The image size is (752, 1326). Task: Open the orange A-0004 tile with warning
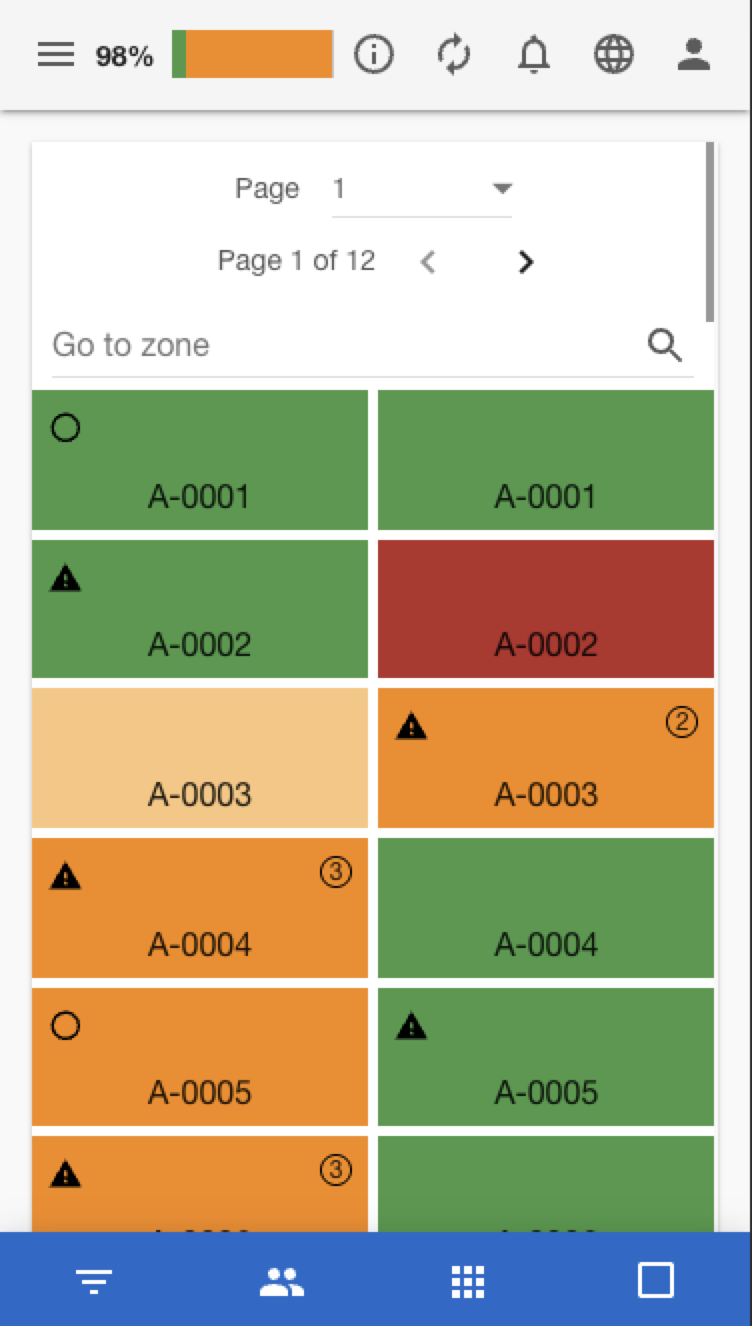[x=200, y=907]
